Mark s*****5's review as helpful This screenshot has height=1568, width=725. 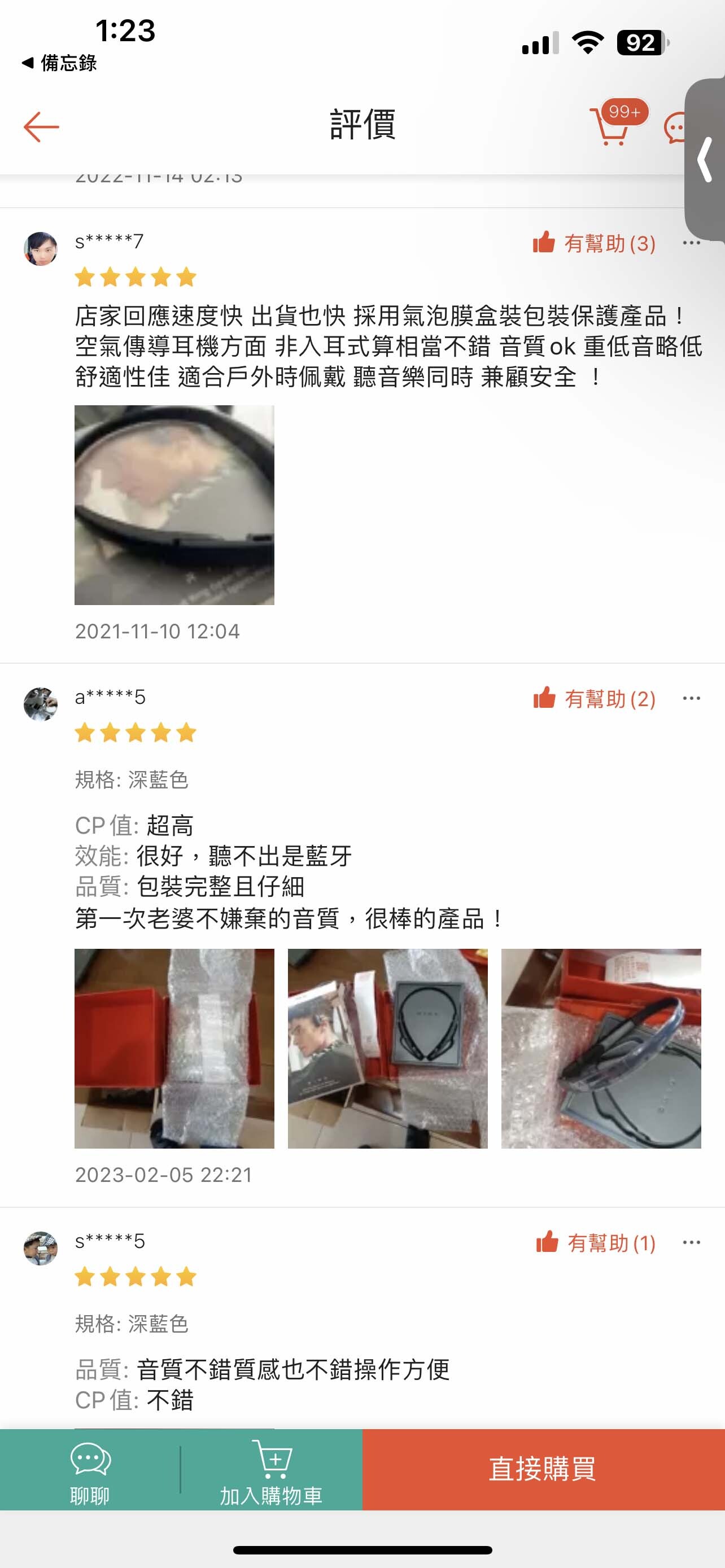pyautogui.click(x=595, y=1242)
